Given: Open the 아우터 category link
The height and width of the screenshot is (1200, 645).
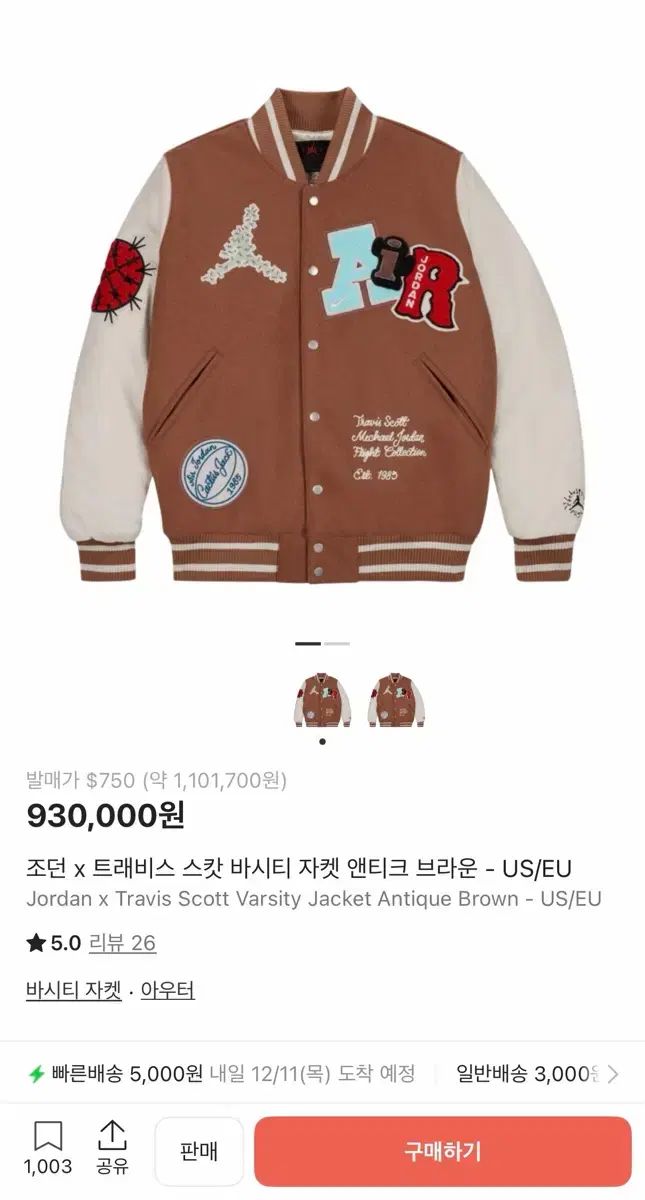Looking at the screenshot, I should click(168, 990).
